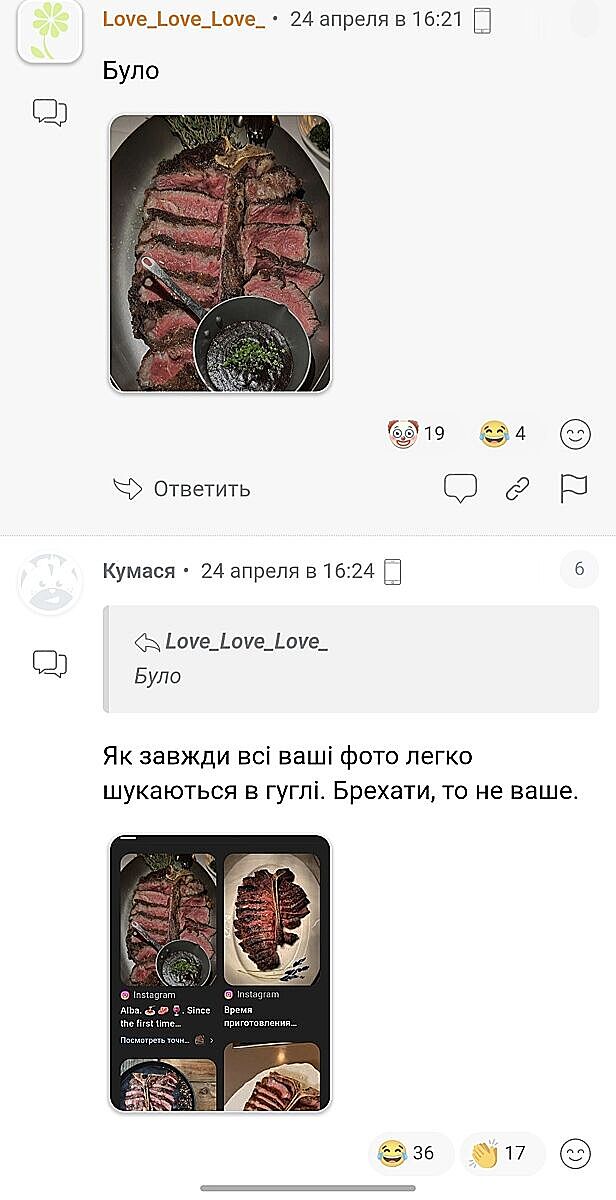The image size is (616, 1200).
Task: Add a reaction to Love_Love_Love_ comment
Action: click(574, 434)
